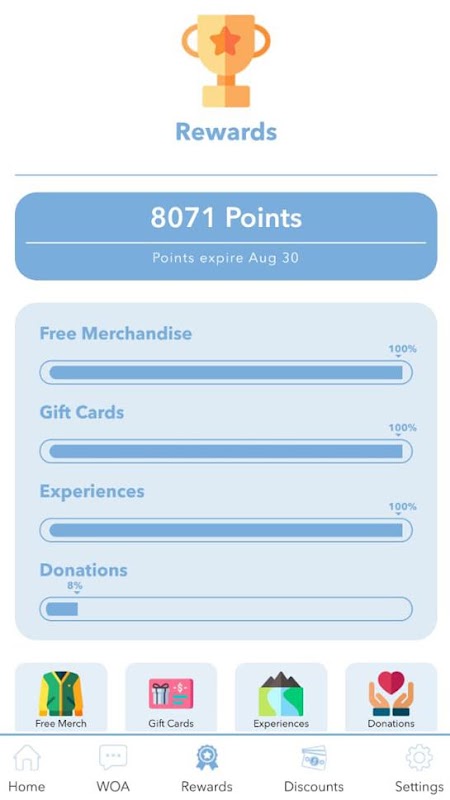Image resolution: width=450 pixels, height=800 pixels.
Task: Switch to the Settings tab
Action: [x=419, y=768]
